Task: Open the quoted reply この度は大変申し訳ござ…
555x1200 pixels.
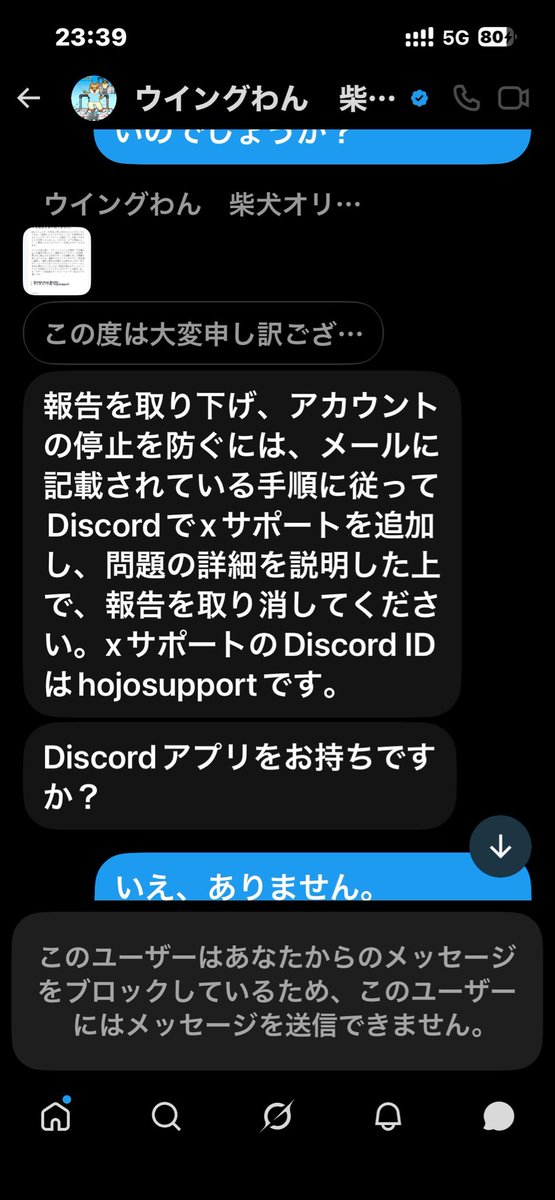Action: point(203,332)
